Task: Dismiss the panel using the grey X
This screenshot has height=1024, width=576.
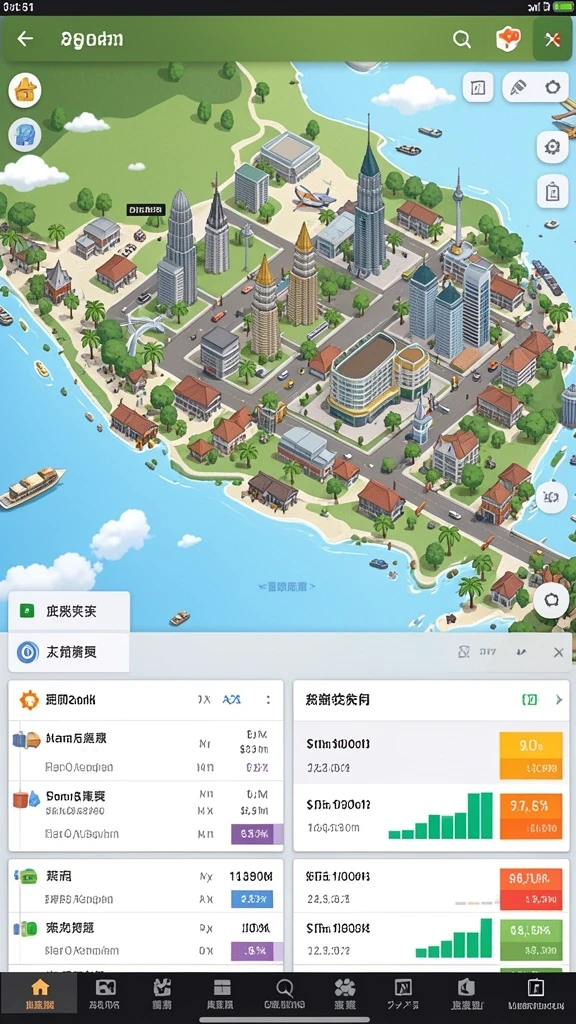Action: click(x=558, y=652)
